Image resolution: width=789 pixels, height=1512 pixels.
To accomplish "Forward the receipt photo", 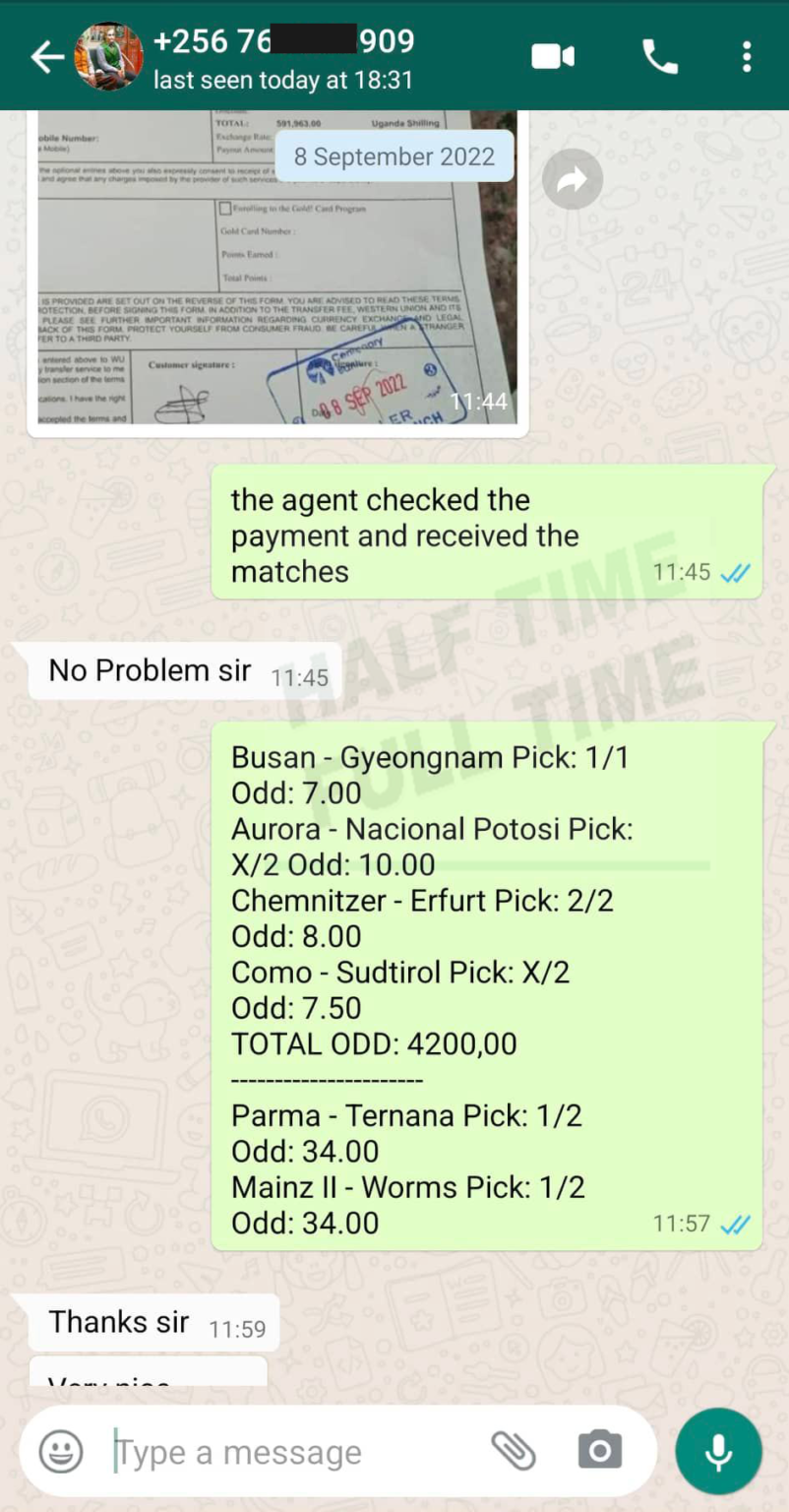I will point(572,179).
